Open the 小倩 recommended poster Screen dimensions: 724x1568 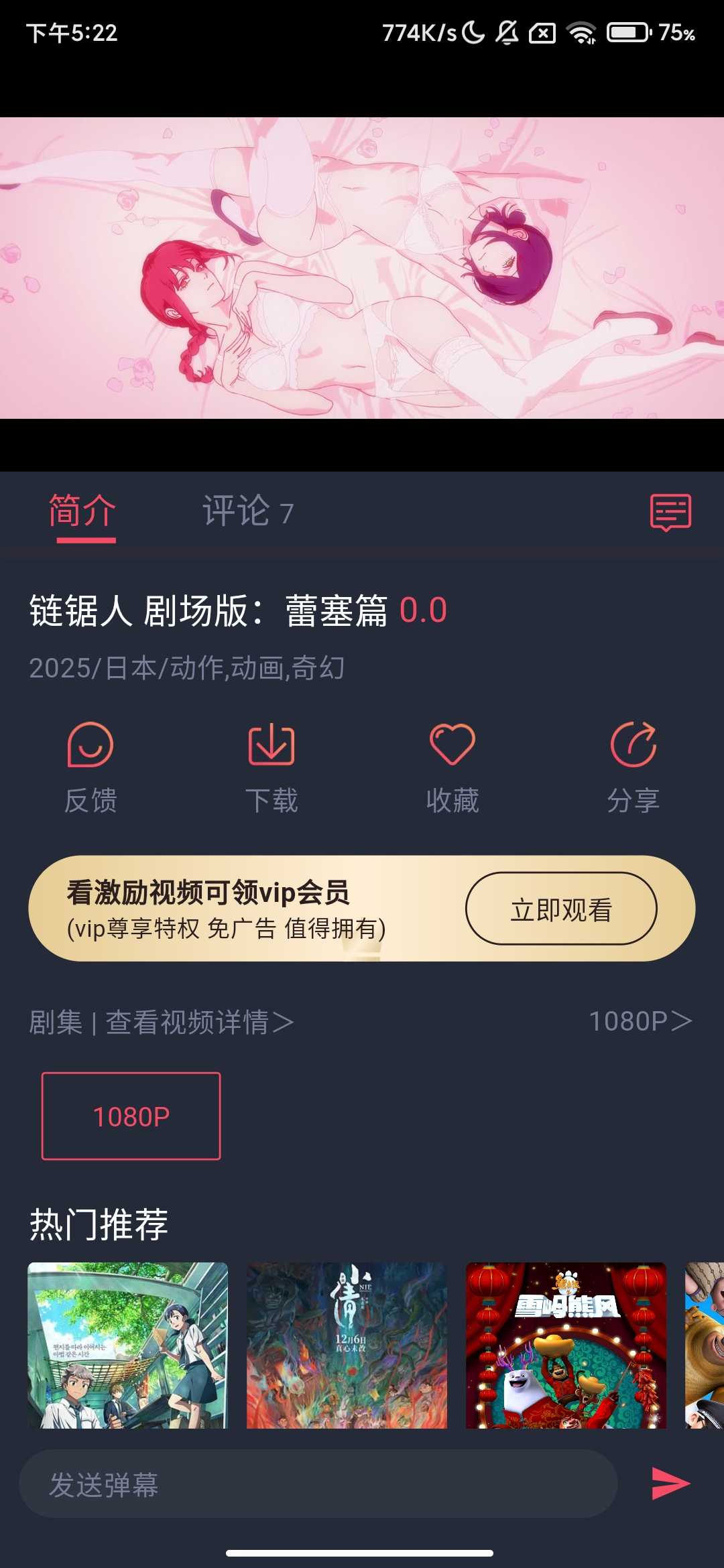(347, 1345)
